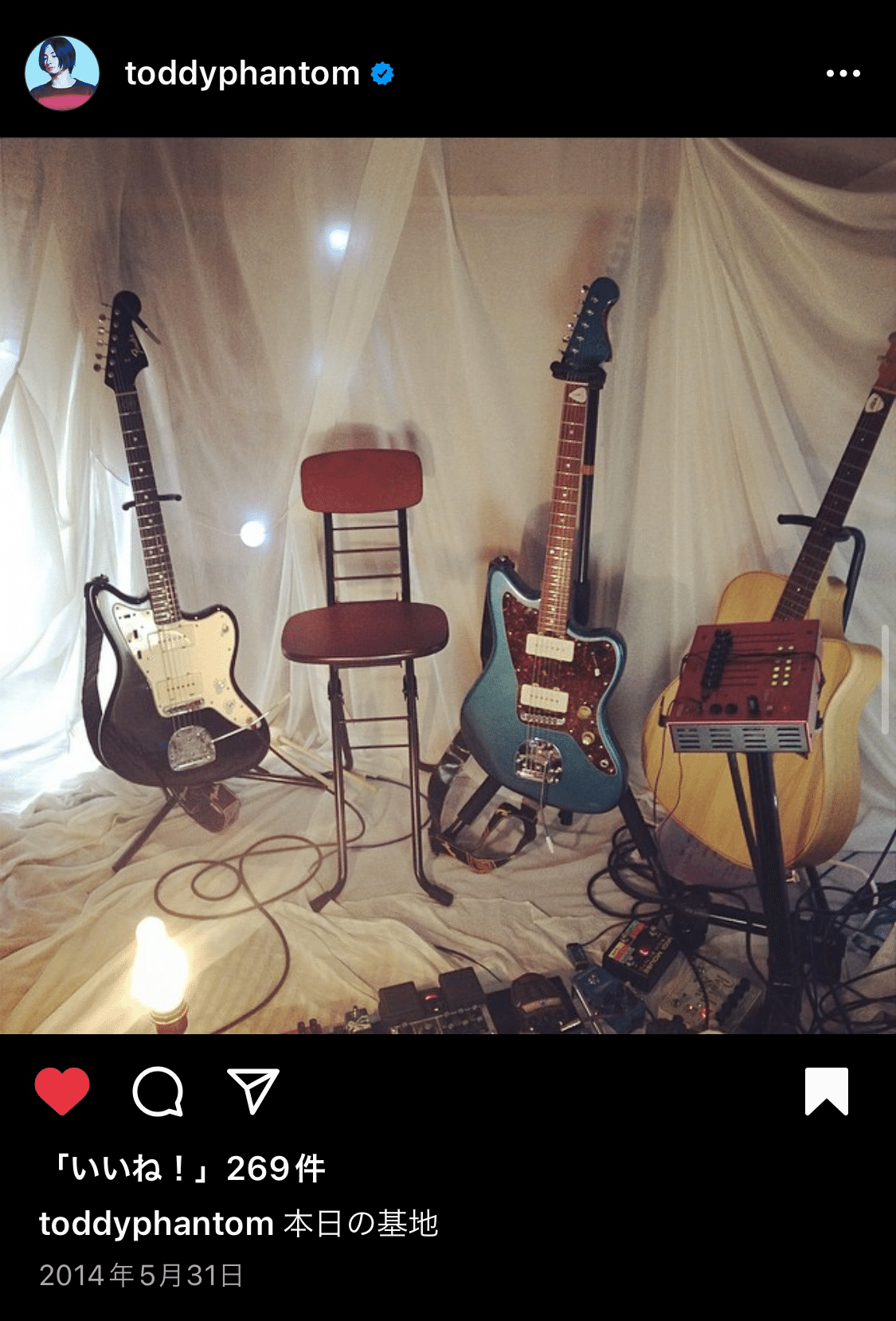Open toddyphantom's profile picture
Image resolution: width=896 pixels, height=1321 pixels.
tap(62, 73)
